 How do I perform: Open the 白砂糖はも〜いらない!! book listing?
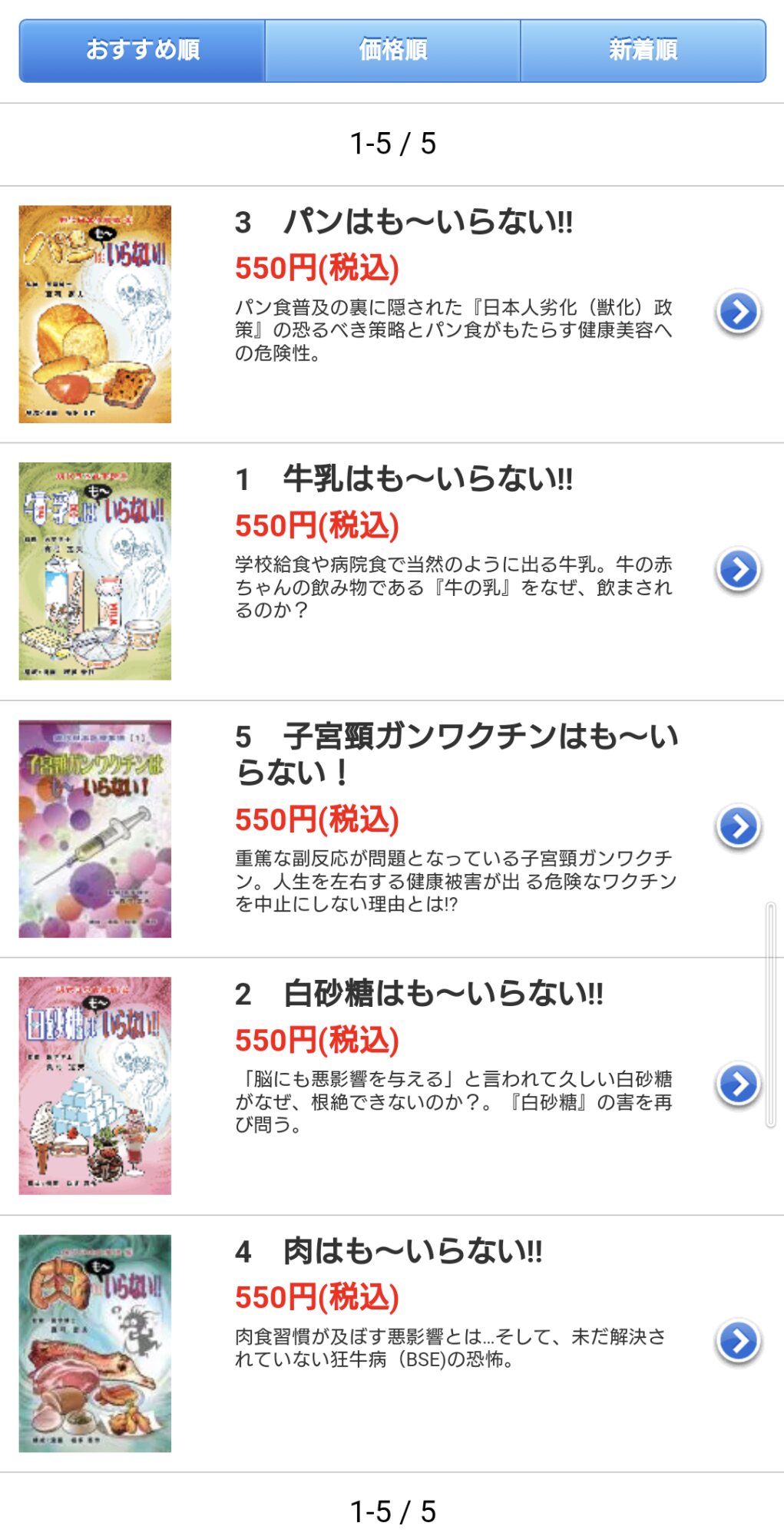click(443, 995)
